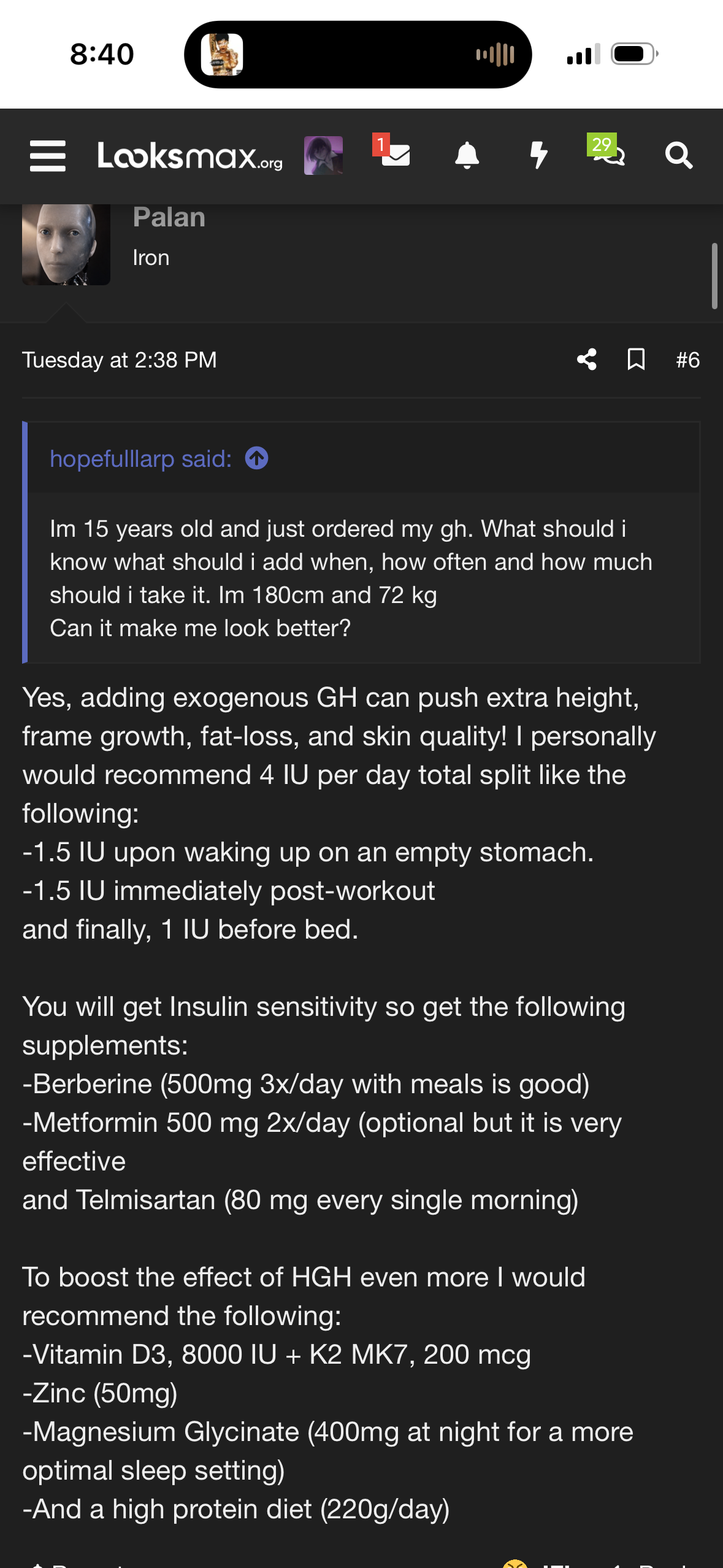Bookmark Palan's post

point(636,359)
